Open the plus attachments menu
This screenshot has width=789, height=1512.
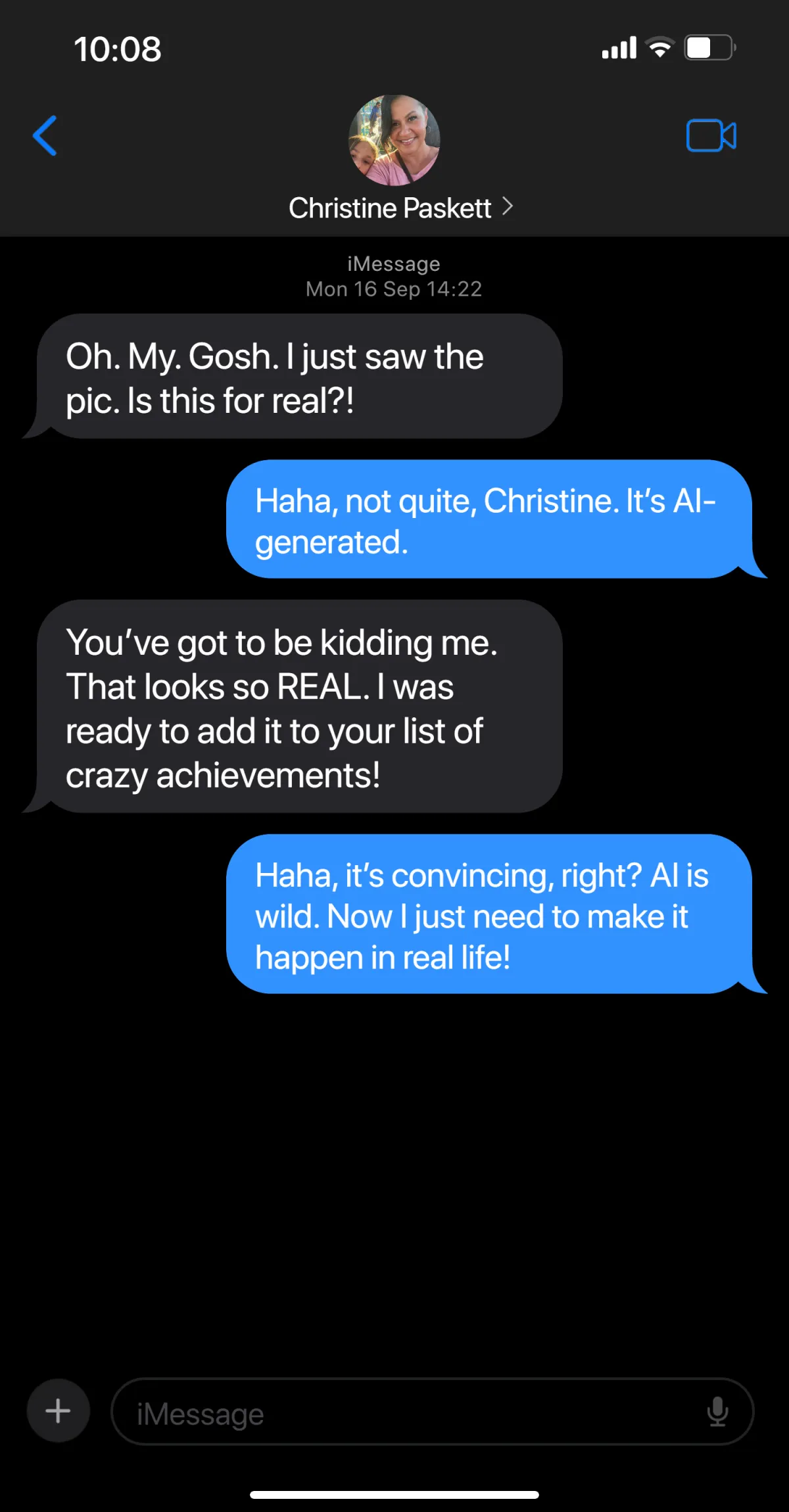coord(58,1411)
